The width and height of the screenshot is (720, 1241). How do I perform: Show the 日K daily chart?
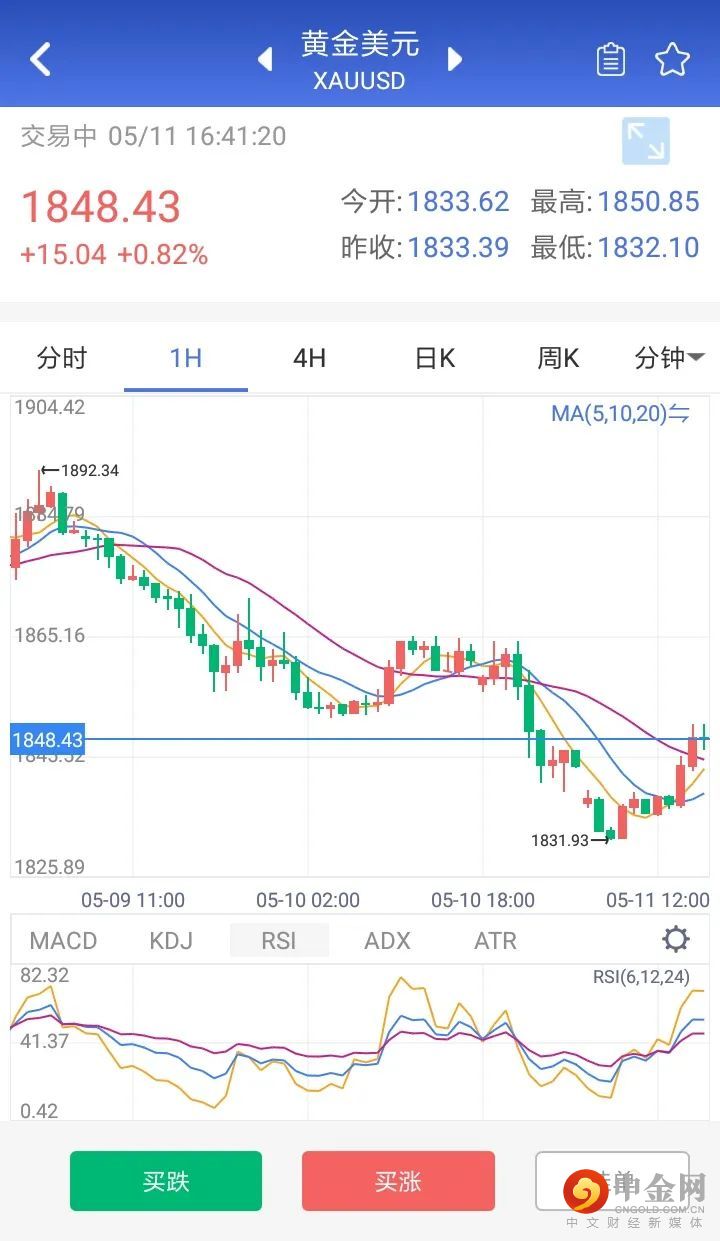(435, 358)
